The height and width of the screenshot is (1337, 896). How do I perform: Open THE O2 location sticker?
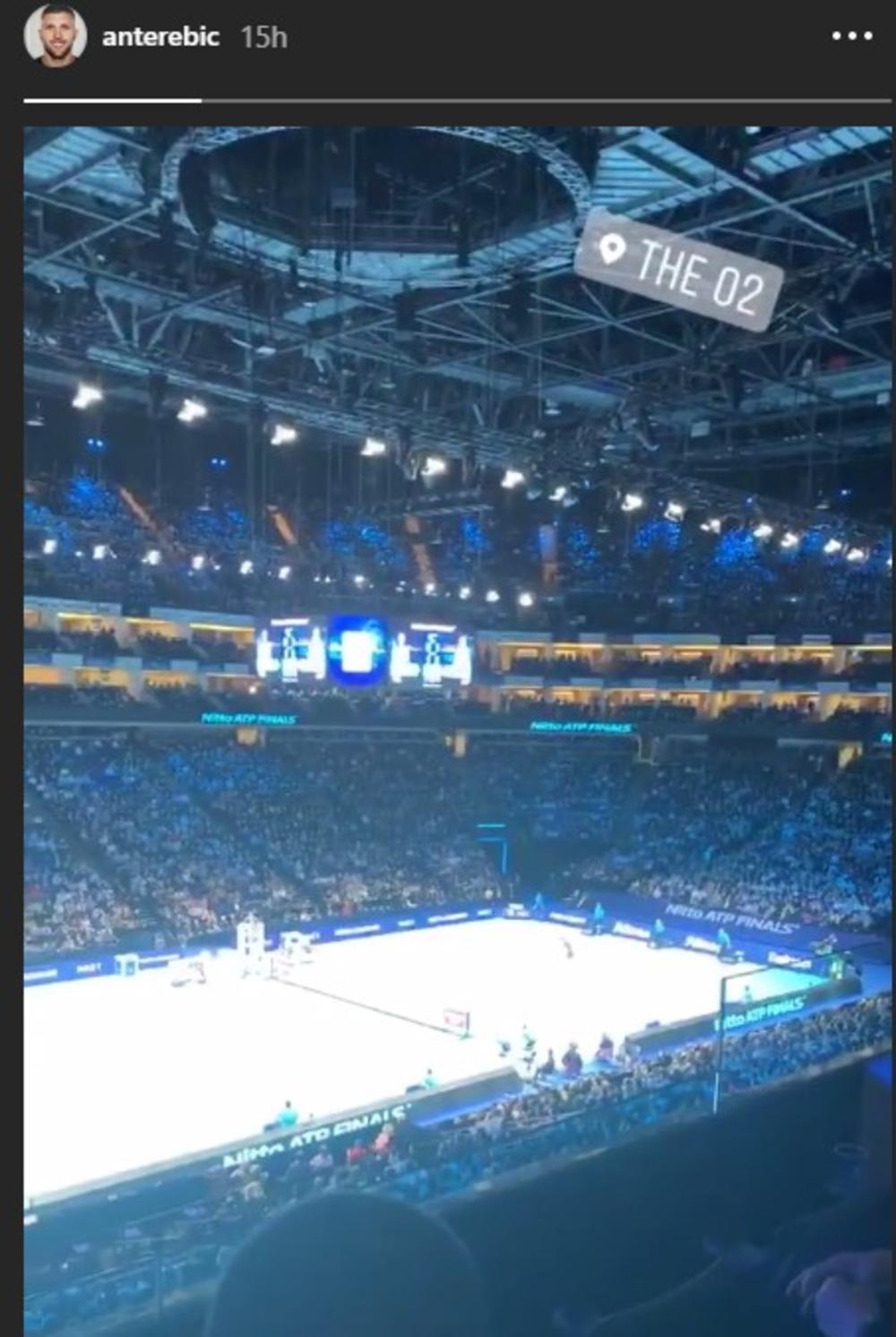click(x=679, y=271)
